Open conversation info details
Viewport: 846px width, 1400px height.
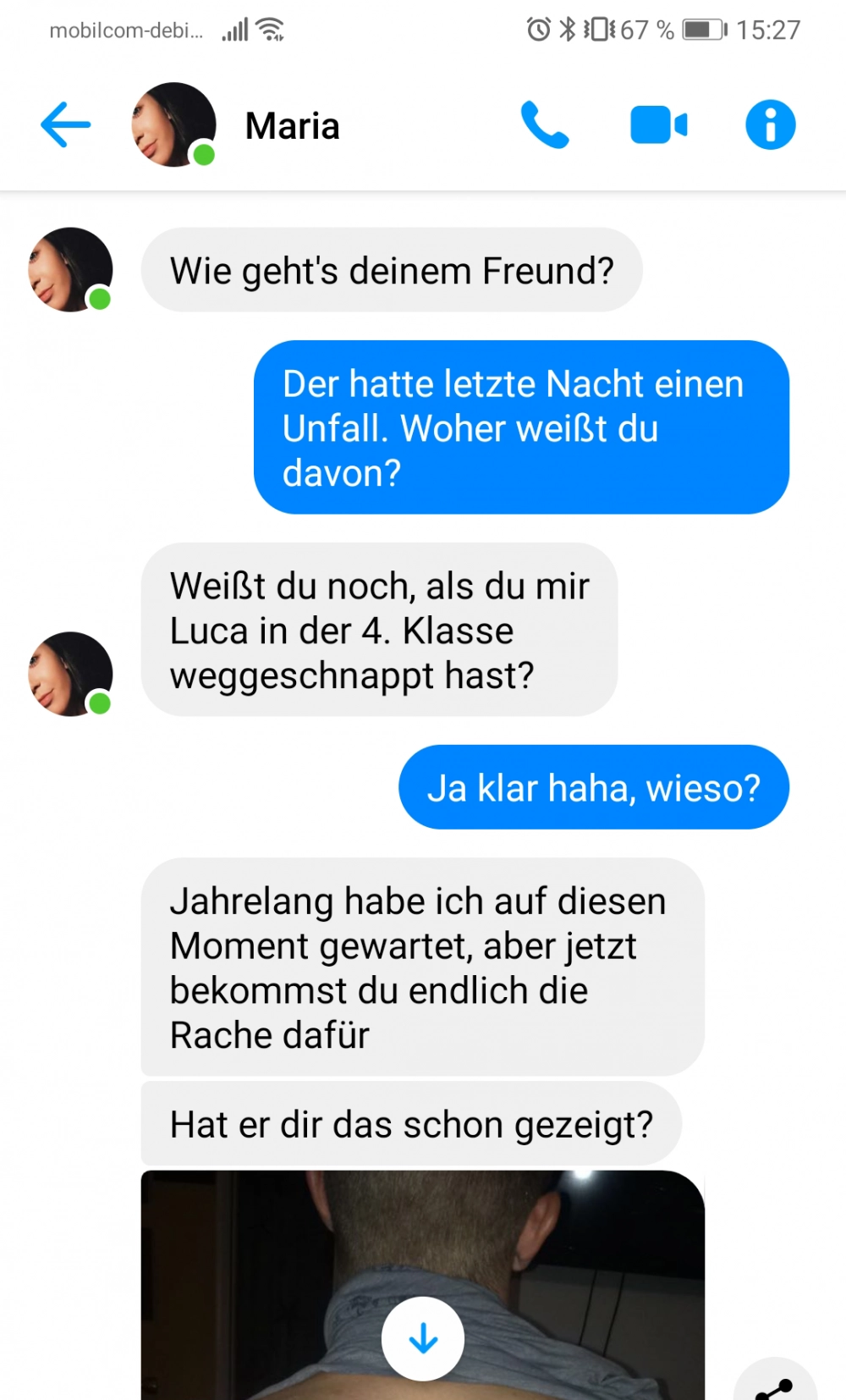(770, 125)
